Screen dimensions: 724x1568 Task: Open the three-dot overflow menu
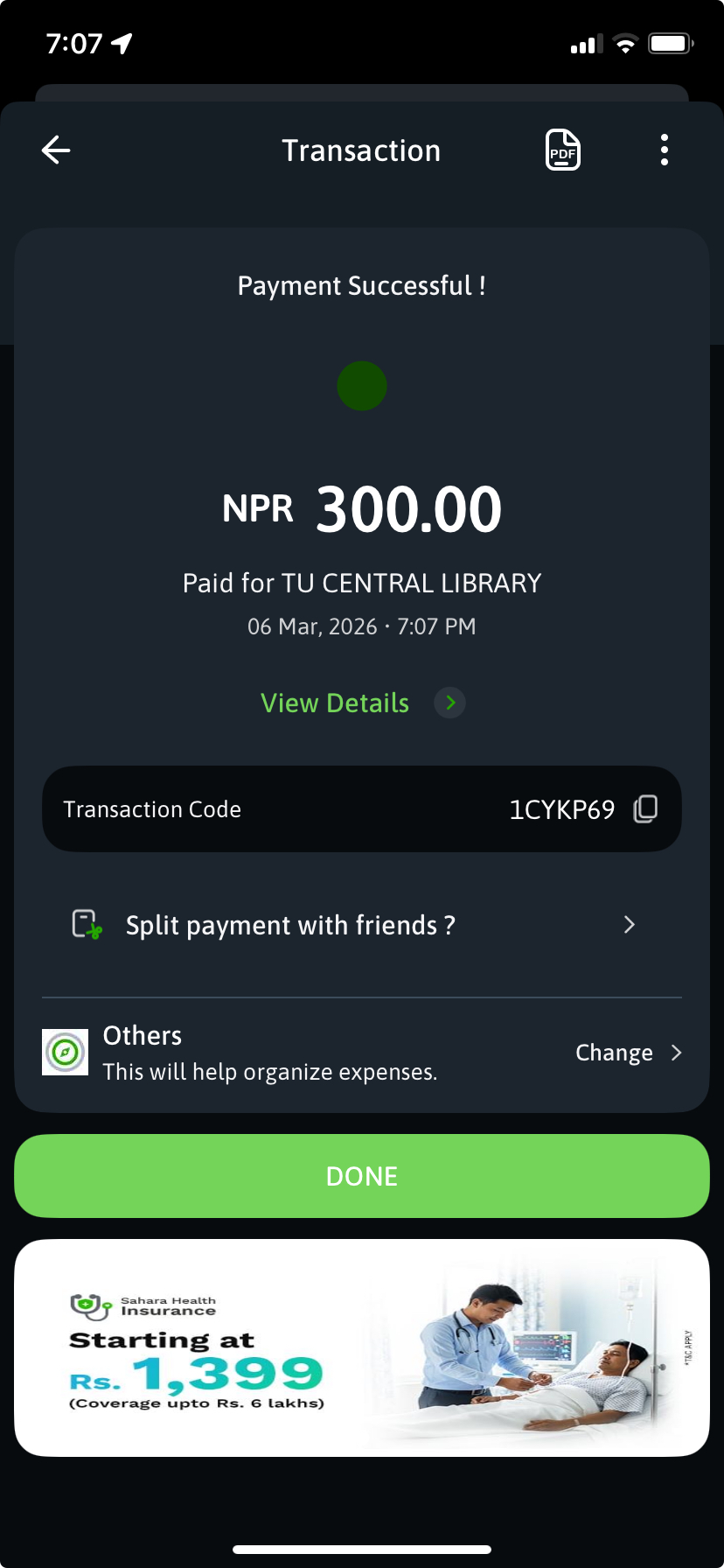pyautogui.click(x=665, y=150)
